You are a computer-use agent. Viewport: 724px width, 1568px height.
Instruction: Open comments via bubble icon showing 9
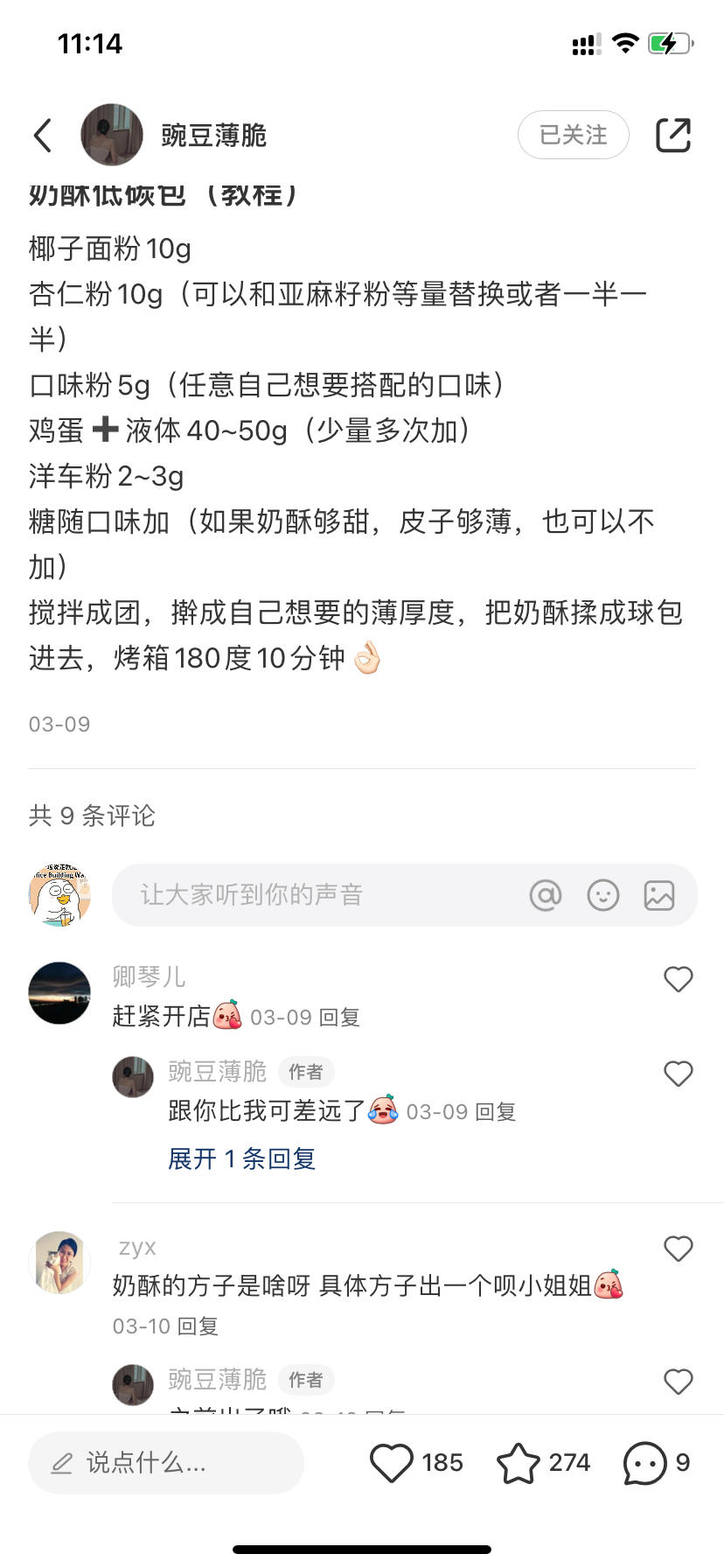point(645,1462)
